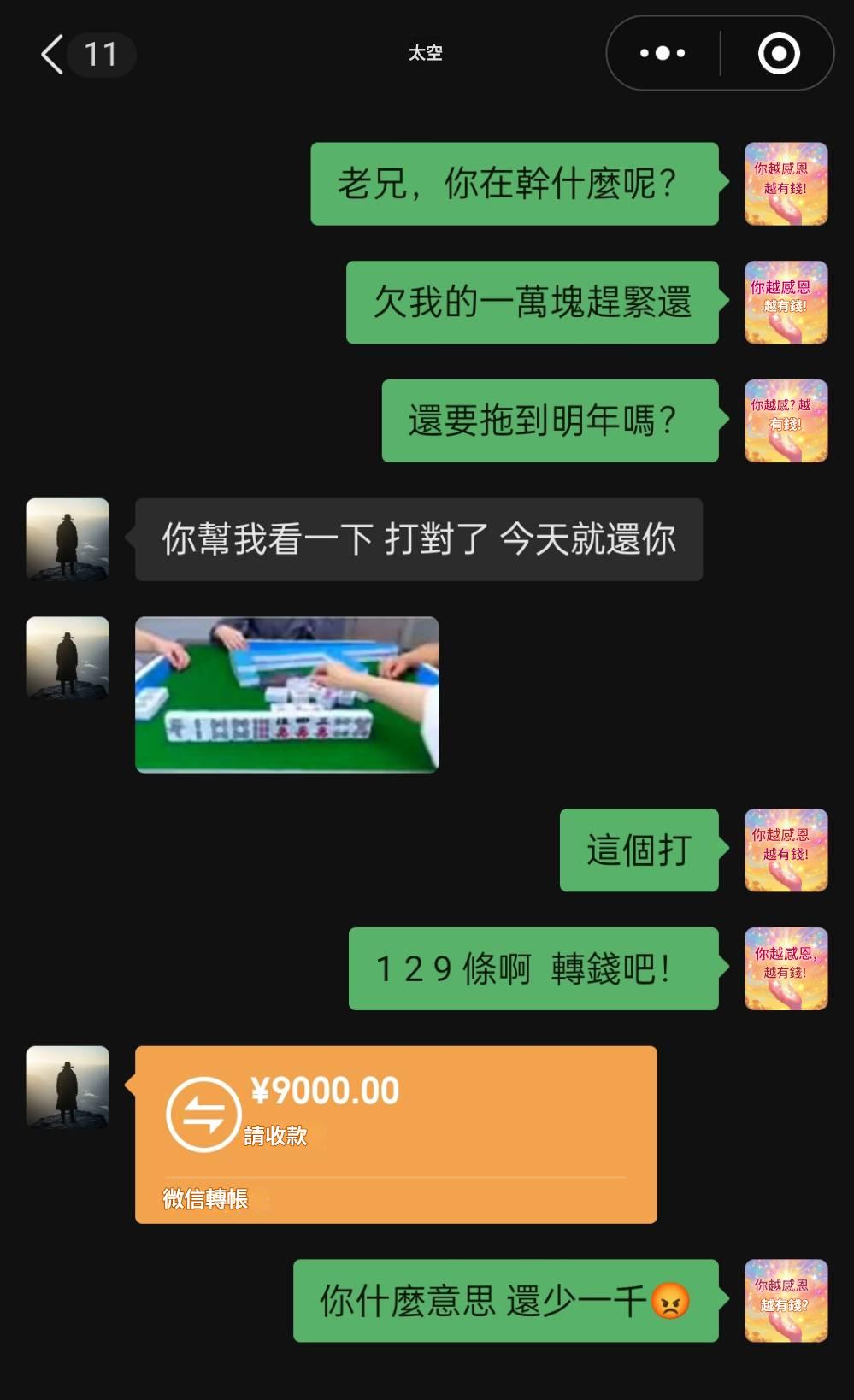Tap the avatar beside the ¥9000.00 transfer
Image resolution: width=854 pixels, height=1400 pixels.
[68, 1087]
